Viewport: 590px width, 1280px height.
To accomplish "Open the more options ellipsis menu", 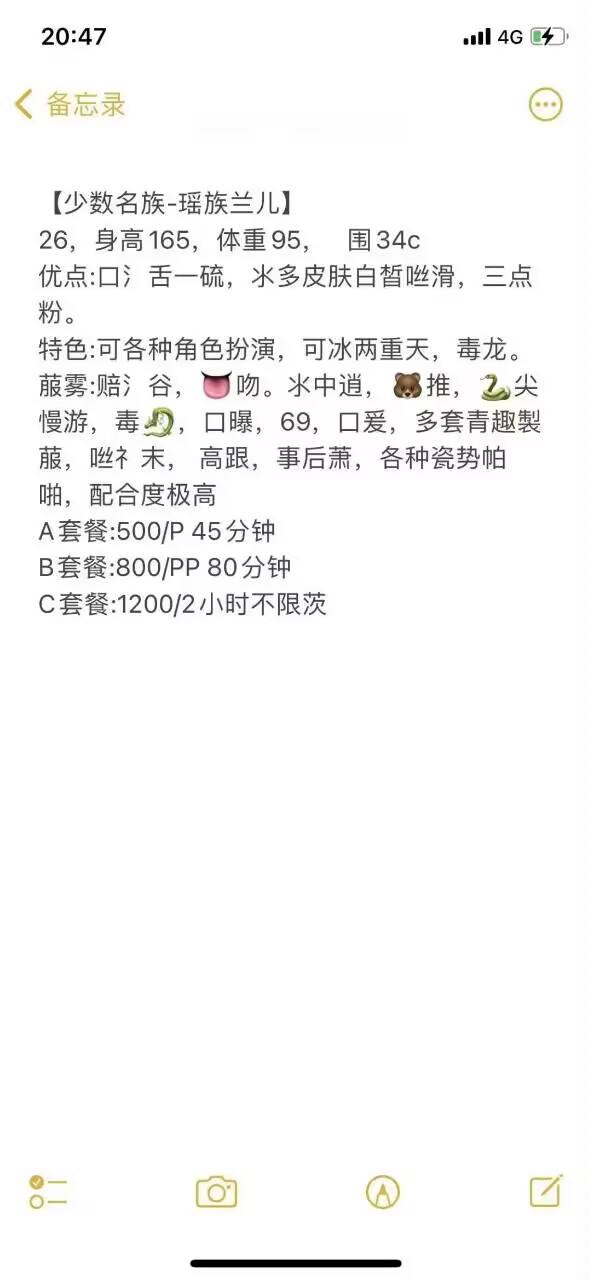I will tap(545, 104).
